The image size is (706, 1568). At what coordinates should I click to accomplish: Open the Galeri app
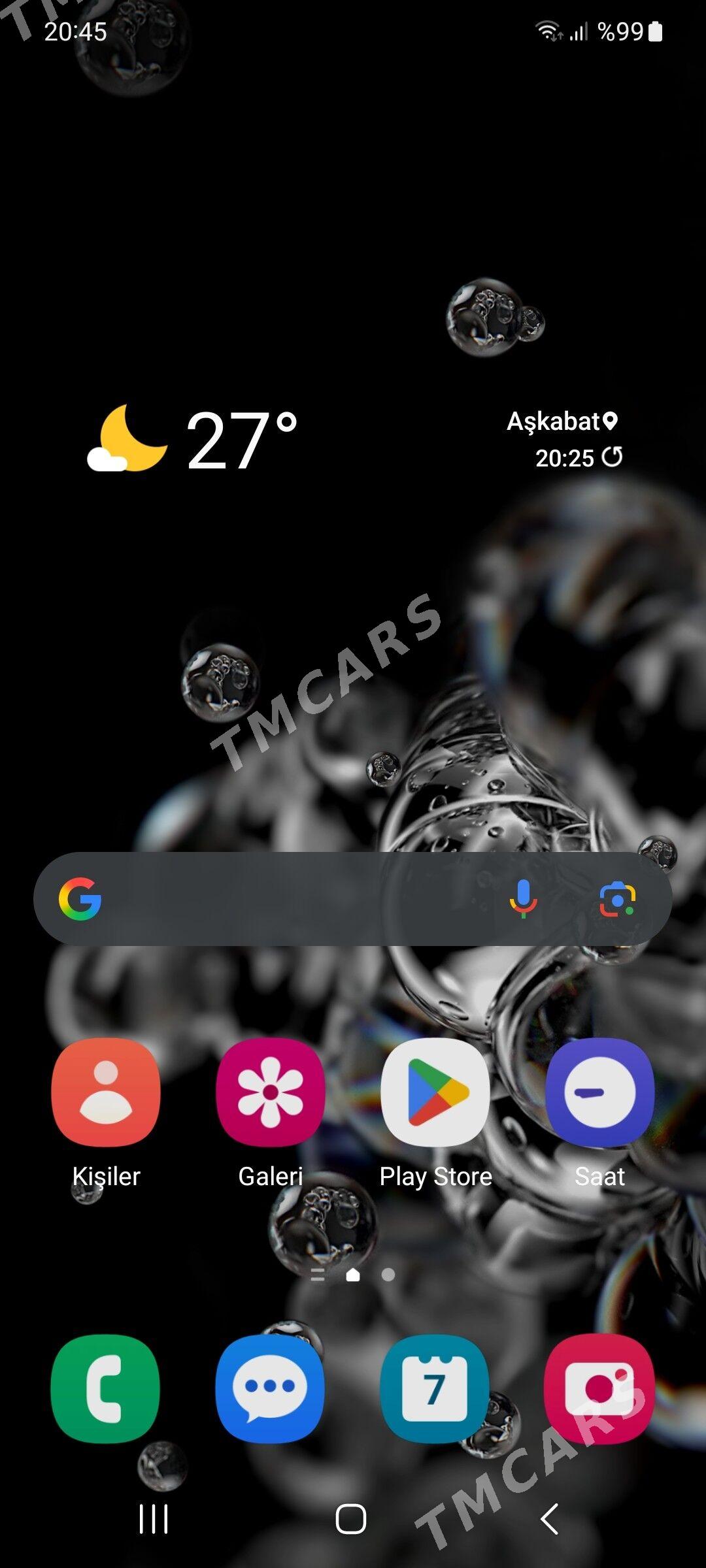(271, 1092)
